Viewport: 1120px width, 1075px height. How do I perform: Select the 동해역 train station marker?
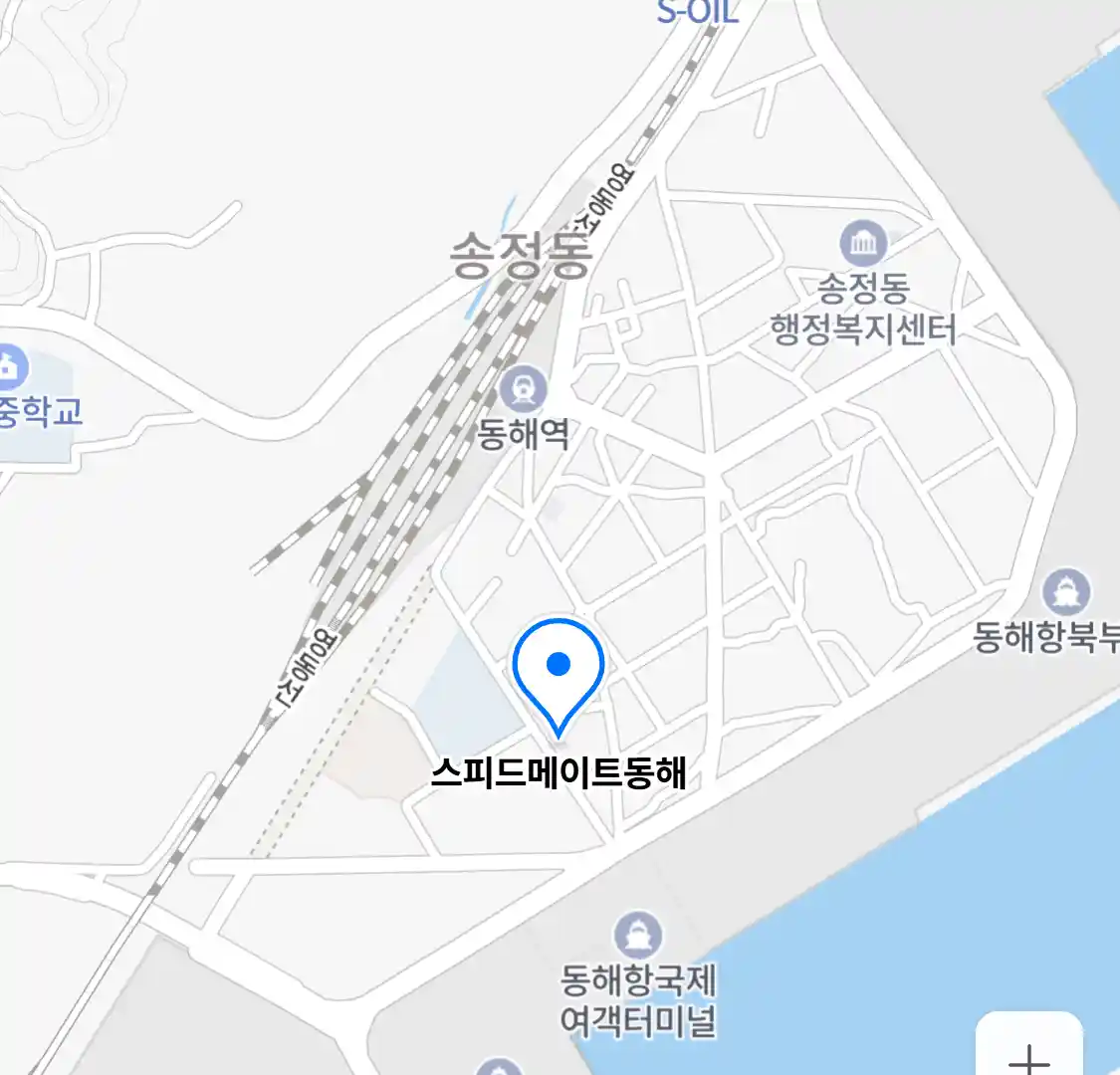(523, 389)
